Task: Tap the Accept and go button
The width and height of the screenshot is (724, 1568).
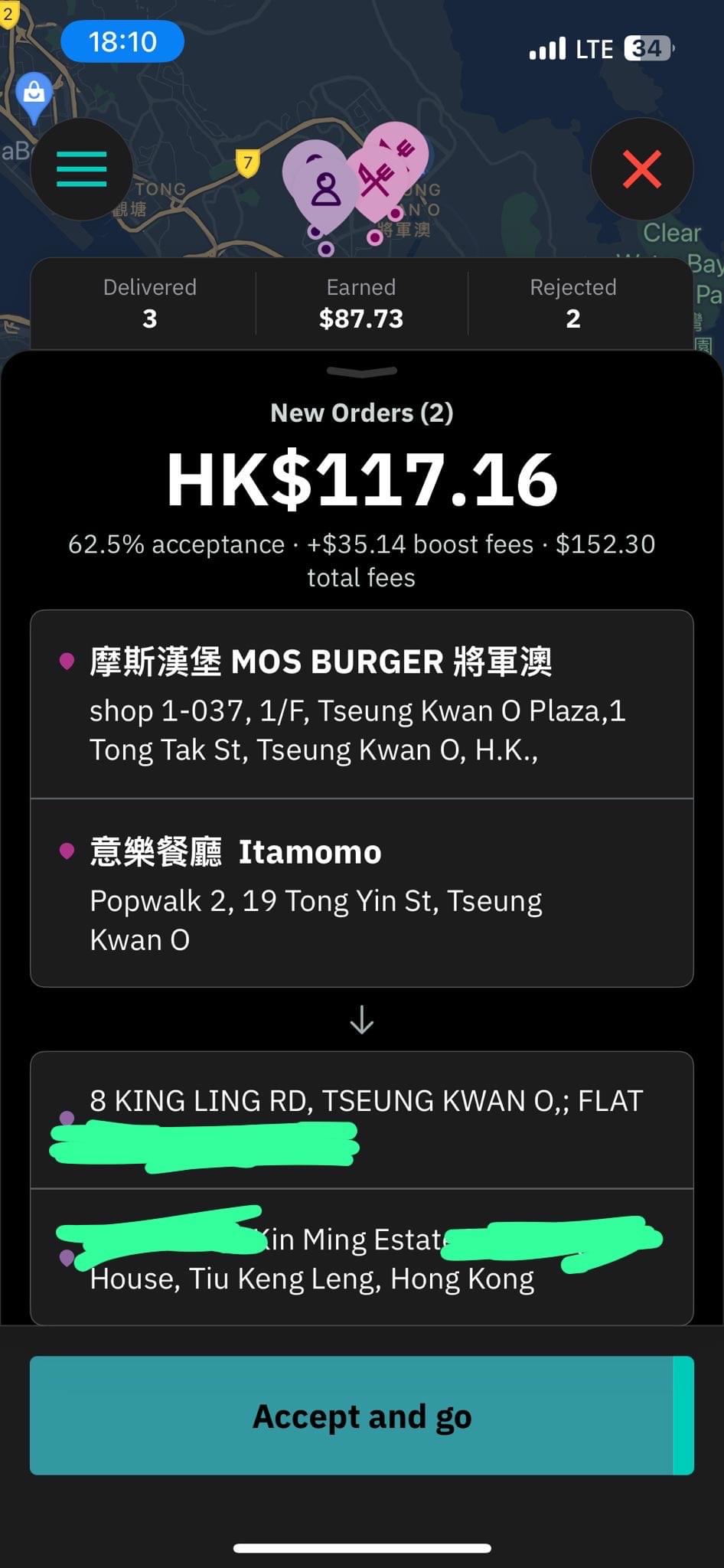Action: [362, 1416]
